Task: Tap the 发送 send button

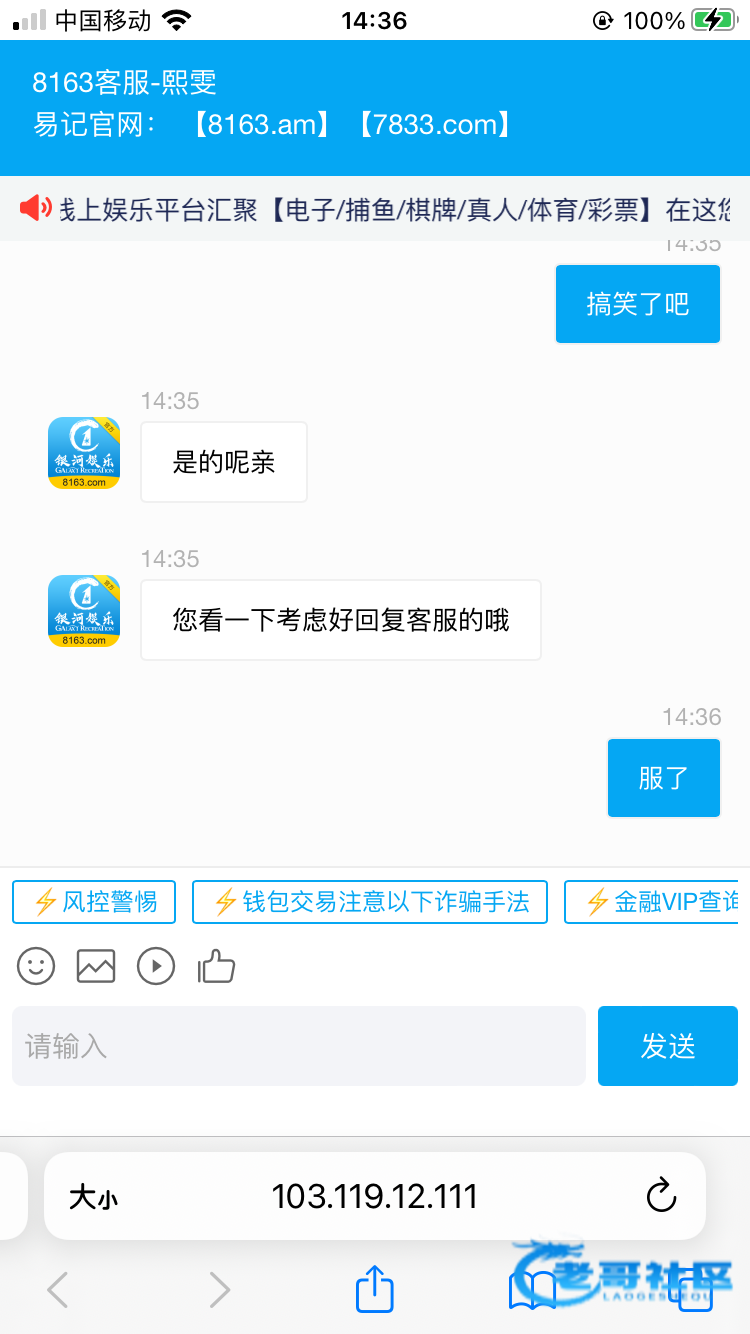Action: [x=668, y=1046]
